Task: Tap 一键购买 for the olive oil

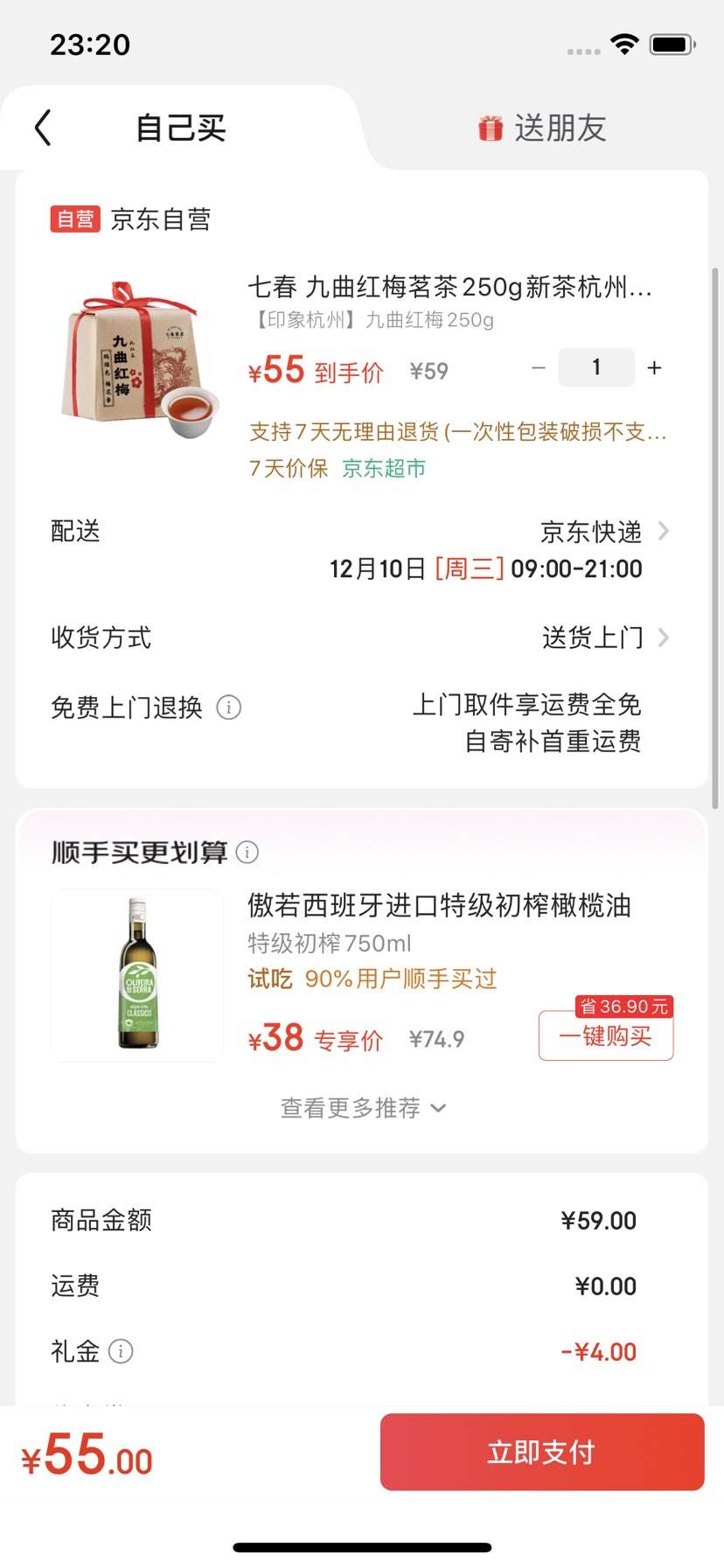Action: click(x=605, y=1036)
